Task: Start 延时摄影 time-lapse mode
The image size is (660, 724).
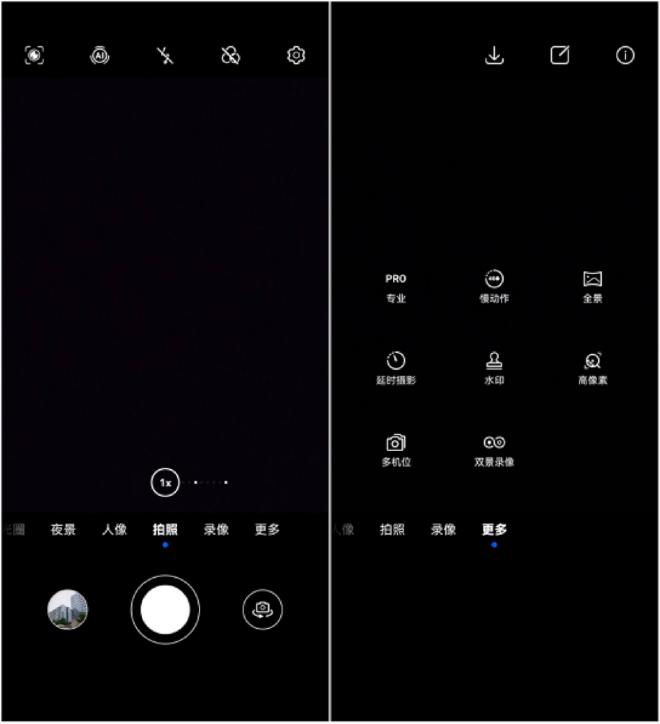Action: tap(396, 368)
